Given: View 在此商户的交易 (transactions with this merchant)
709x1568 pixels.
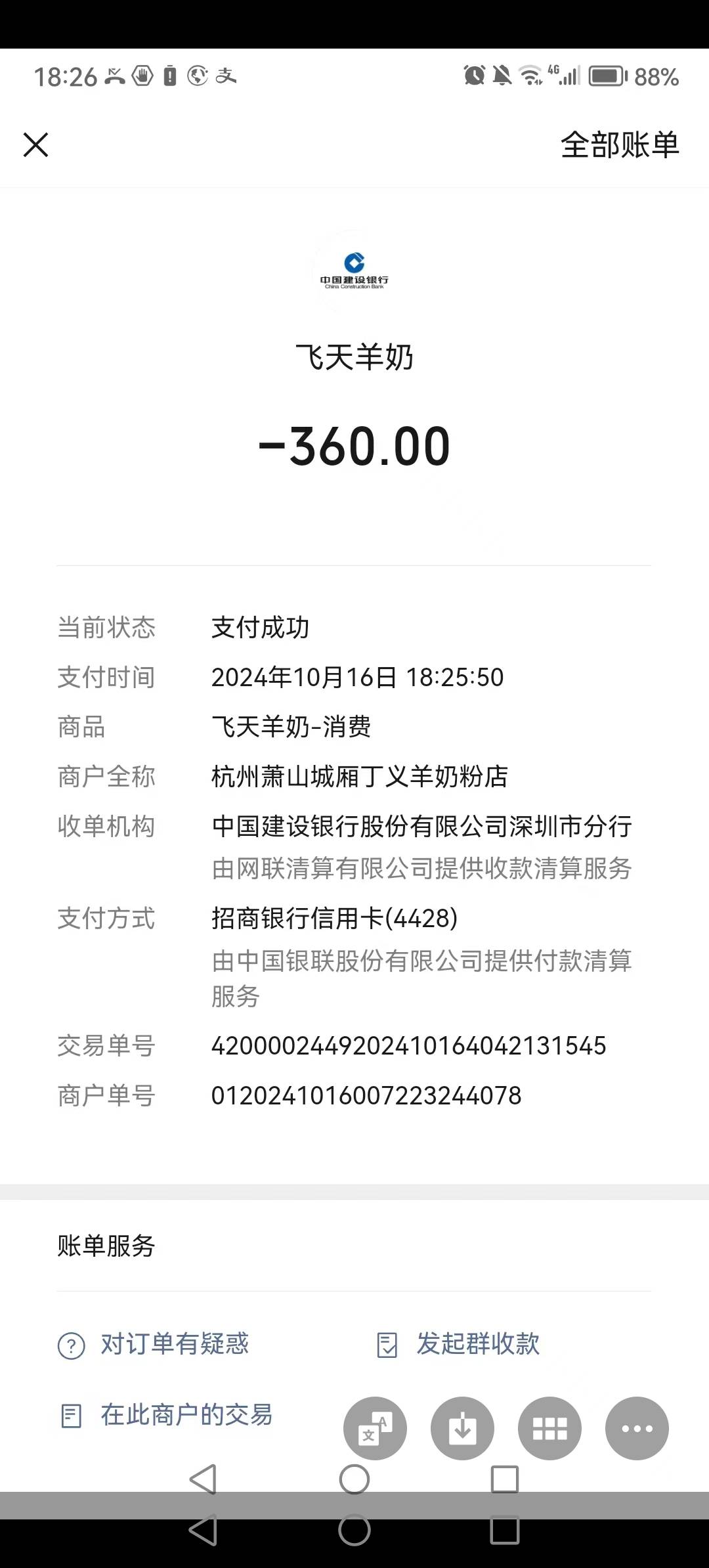Looking at the screenshot, I should click(x=185, y=1415).
